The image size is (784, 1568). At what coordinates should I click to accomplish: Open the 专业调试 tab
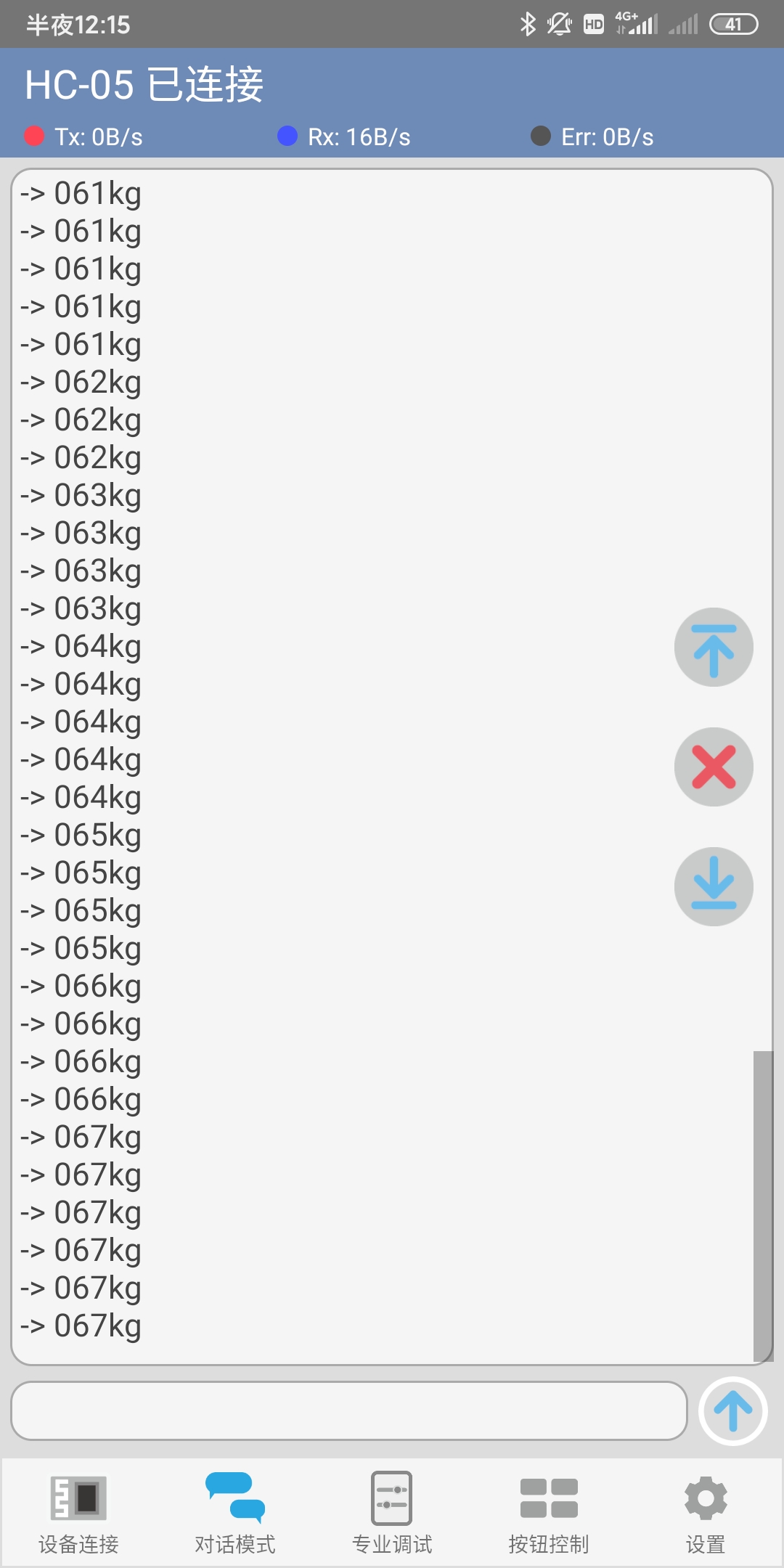pos(392,1513)
